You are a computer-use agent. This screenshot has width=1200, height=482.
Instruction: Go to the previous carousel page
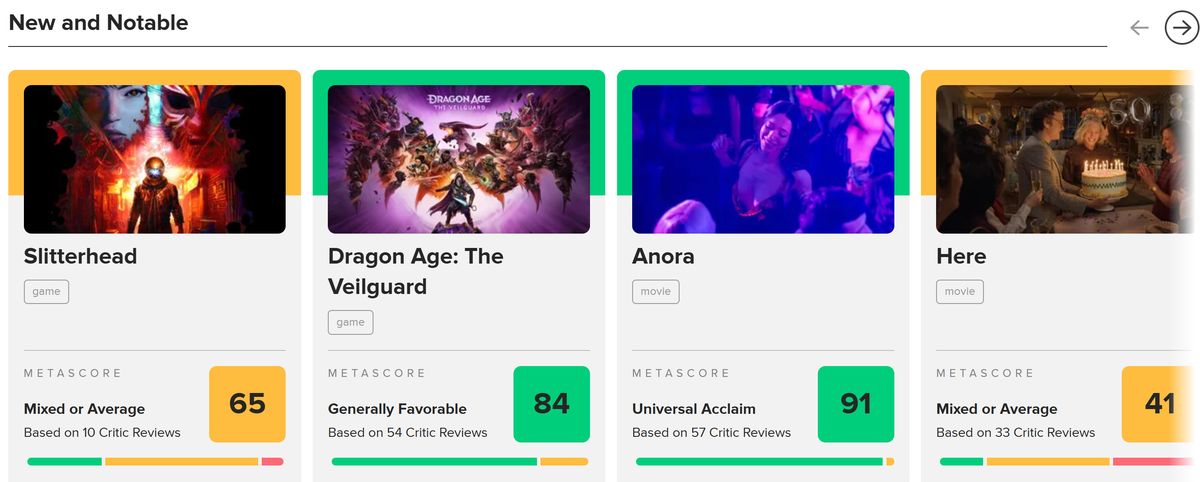click(x=1139, y=28)
